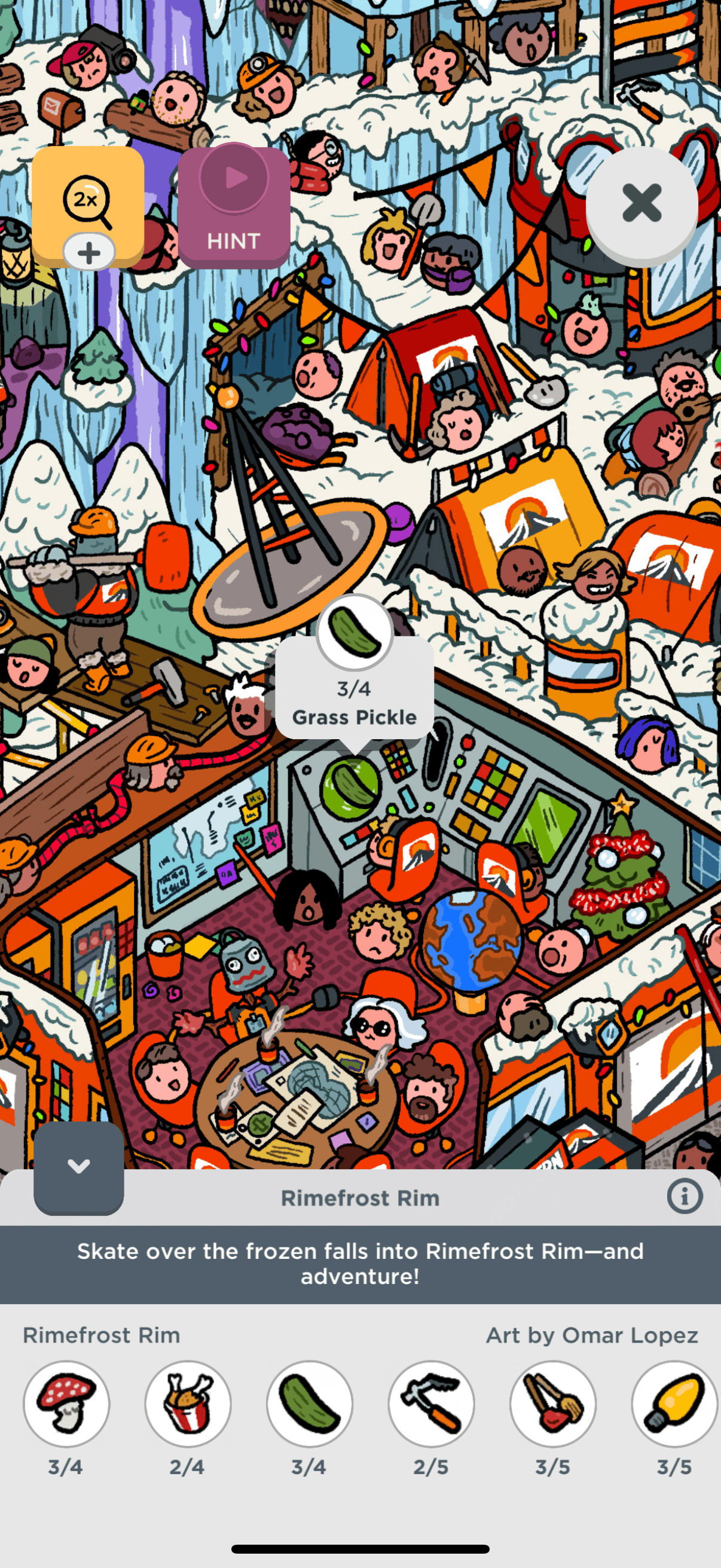Open the Rimefrost Rim info icon

click(x=685, y=1197)
